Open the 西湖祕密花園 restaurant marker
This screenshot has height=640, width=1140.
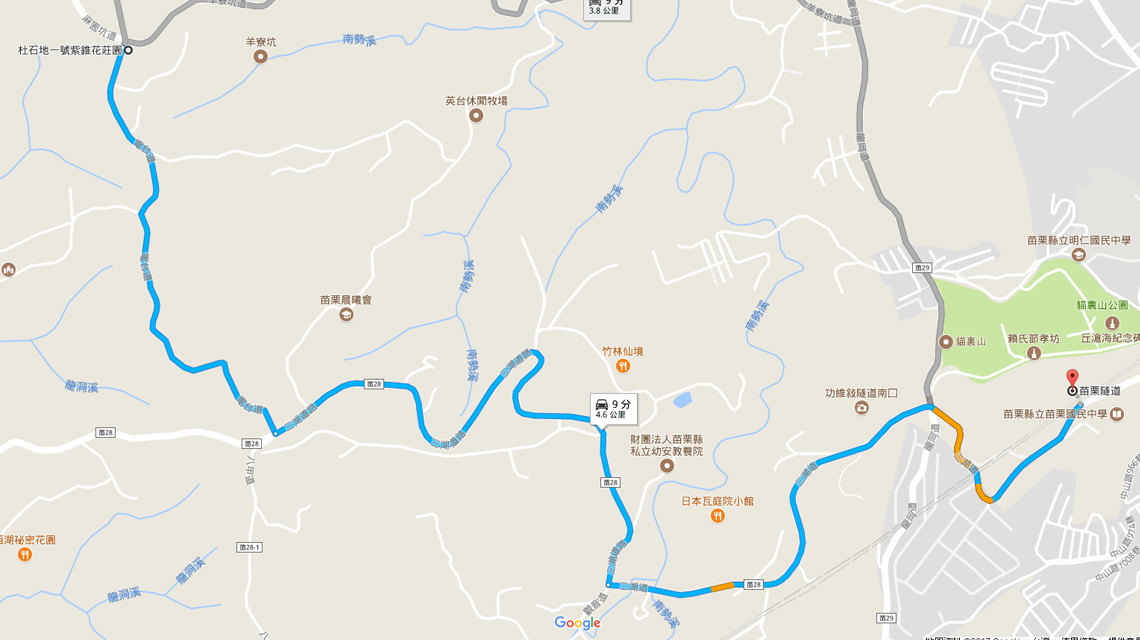coord(25,554)
